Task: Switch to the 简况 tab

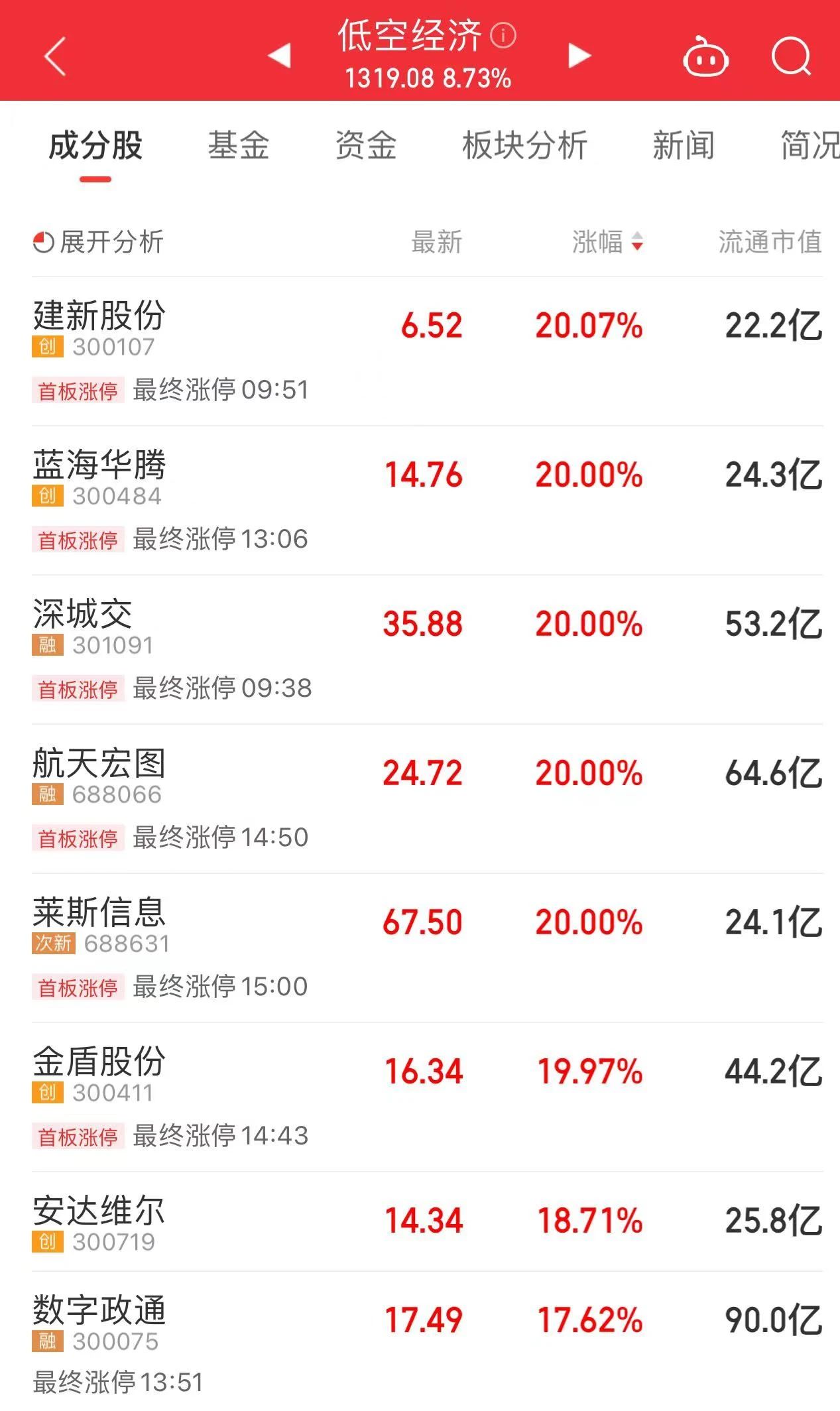Action: pyautogui.click(x=810, y=145)
